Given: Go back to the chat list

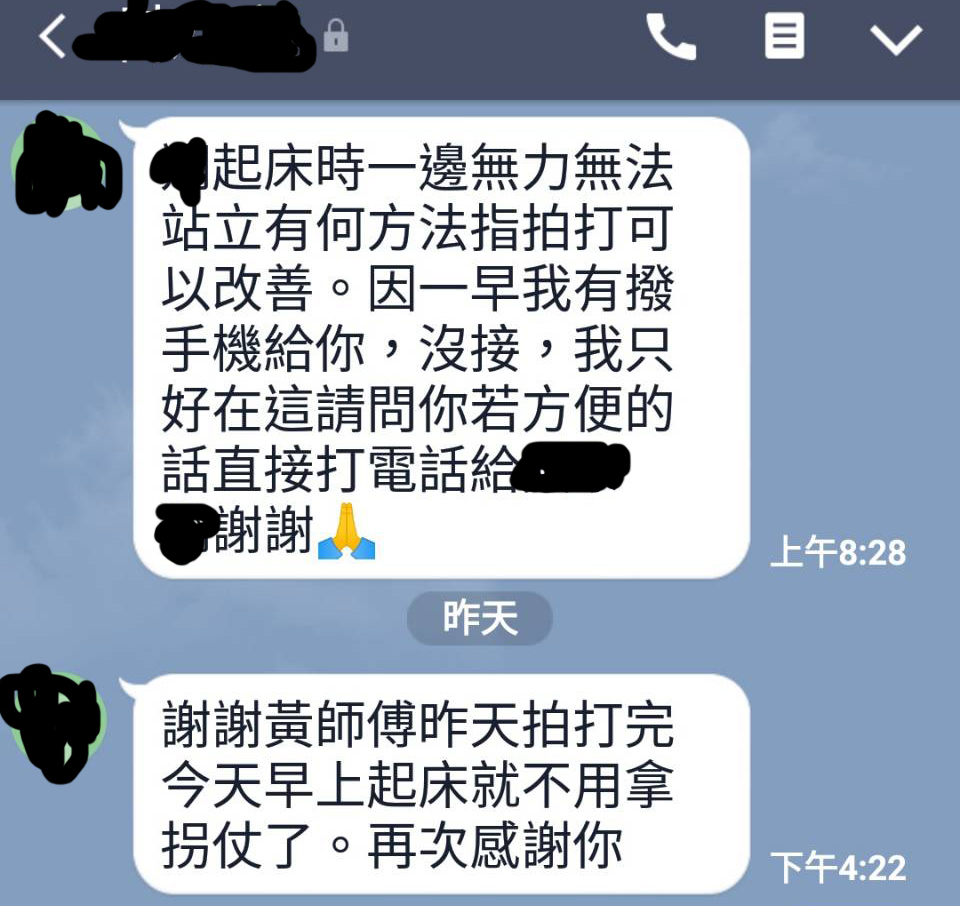Looking at the screenshot, I should click(52, 38).
